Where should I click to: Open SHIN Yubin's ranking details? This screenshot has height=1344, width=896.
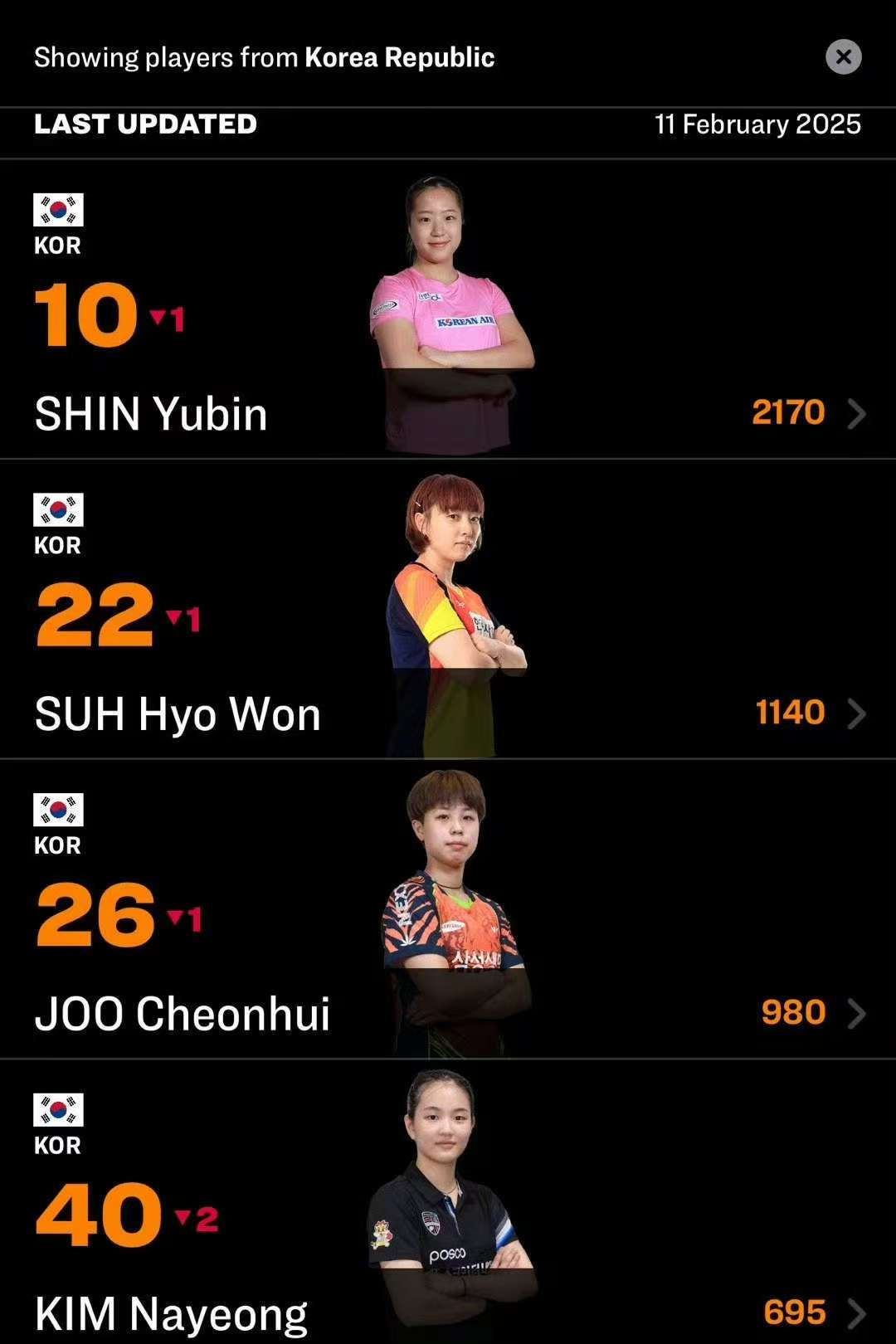(855, 413)
